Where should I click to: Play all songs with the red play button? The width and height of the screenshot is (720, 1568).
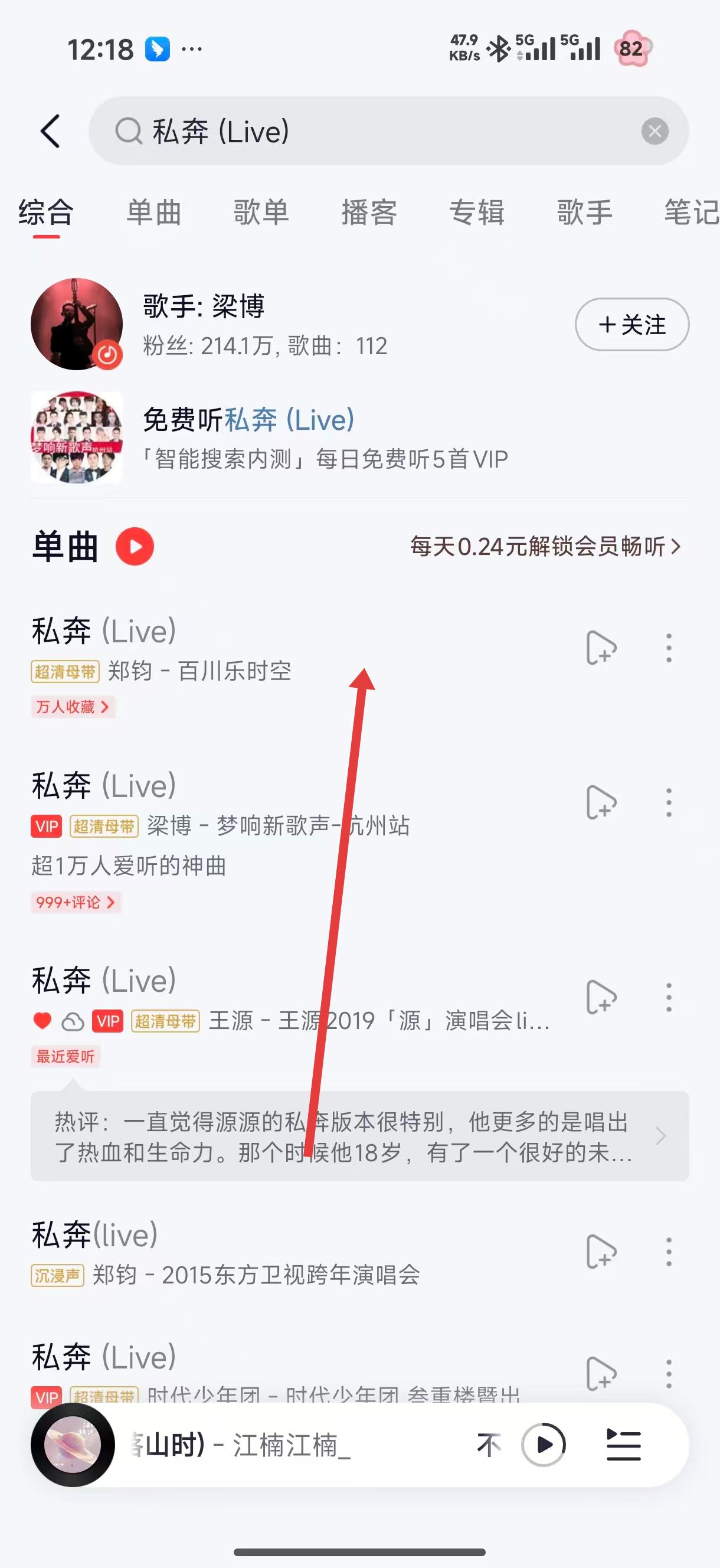[135, 546]
